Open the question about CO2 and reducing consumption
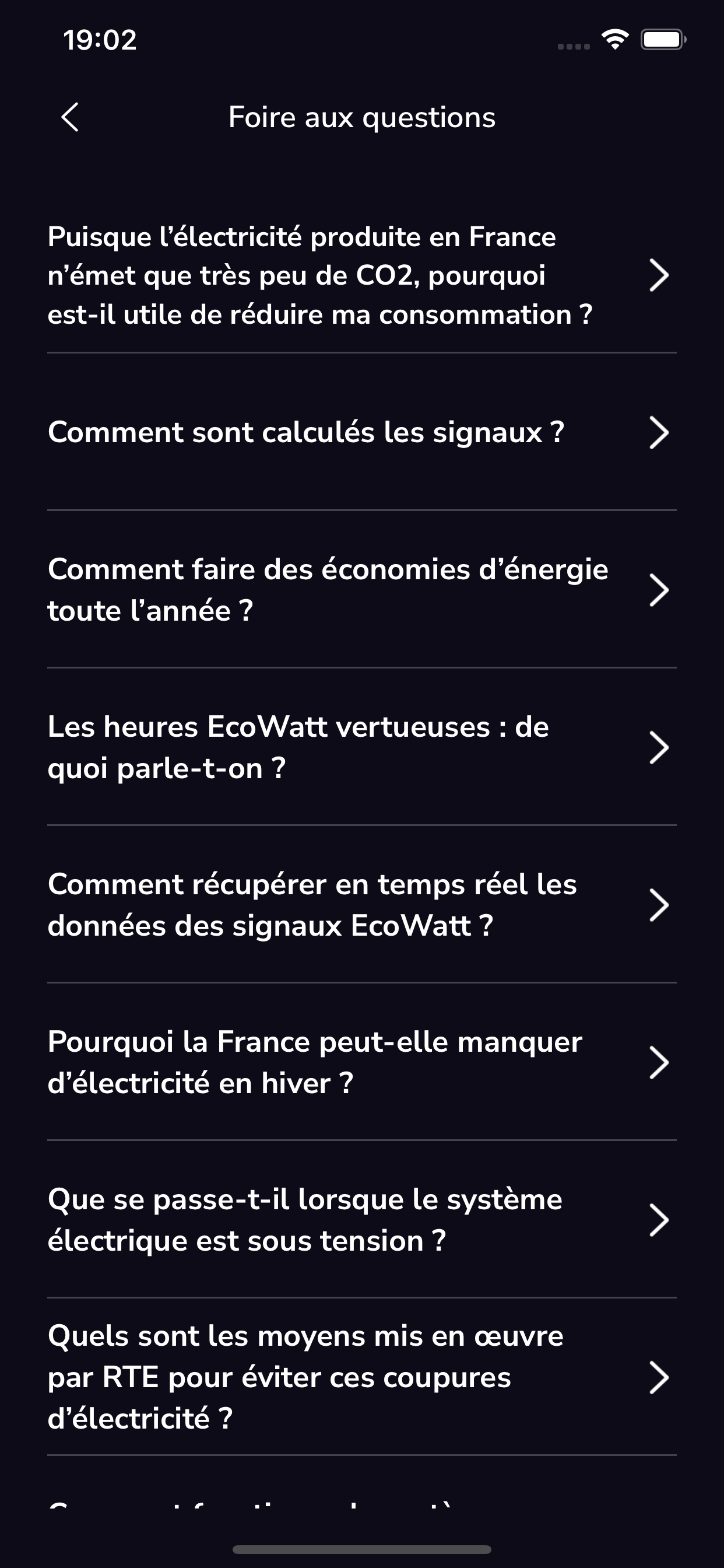Viewport: 724px width, 1568px height. point(362,275)
